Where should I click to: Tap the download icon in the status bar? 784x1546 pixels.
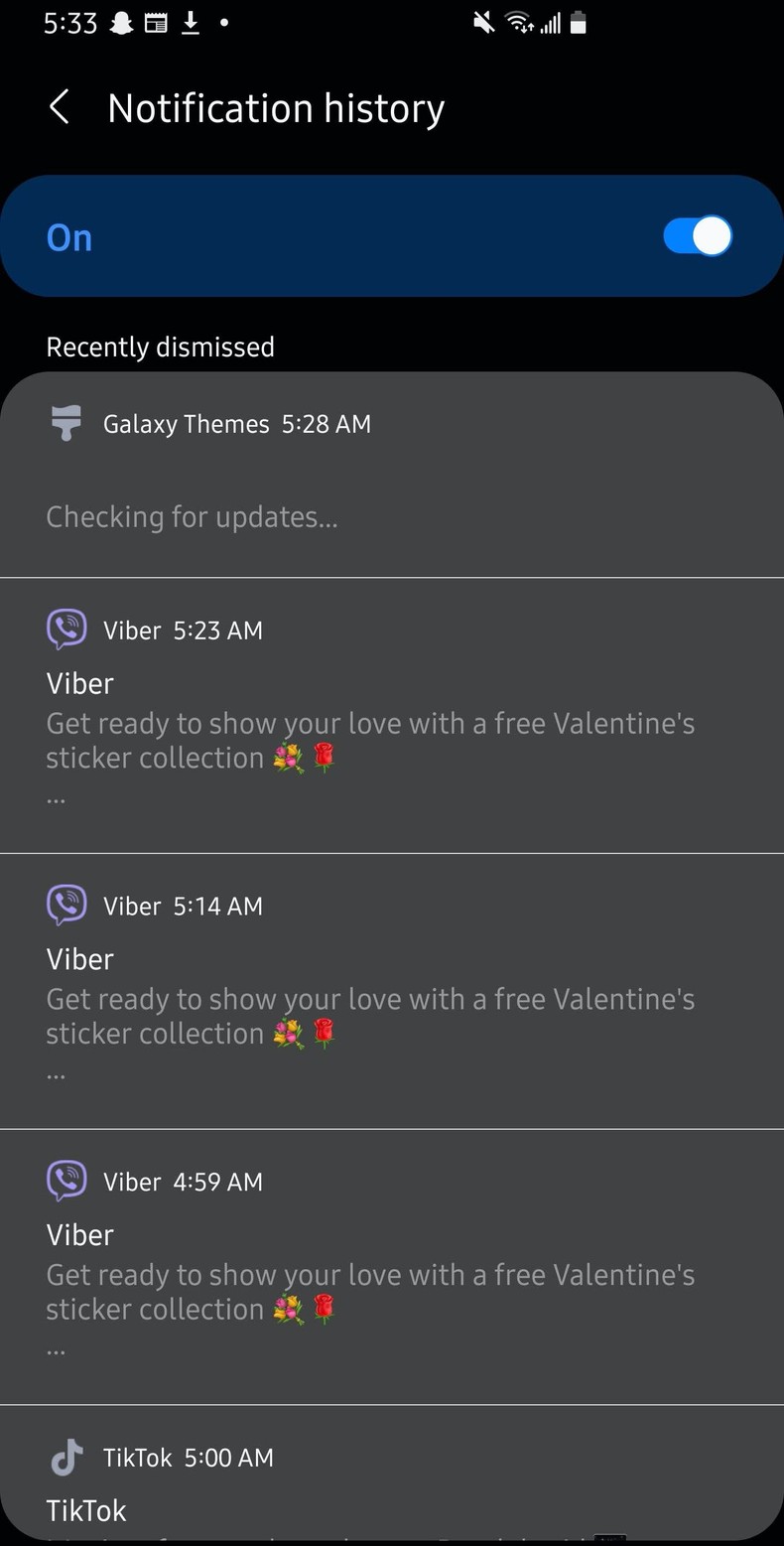(x=191, y=21)
